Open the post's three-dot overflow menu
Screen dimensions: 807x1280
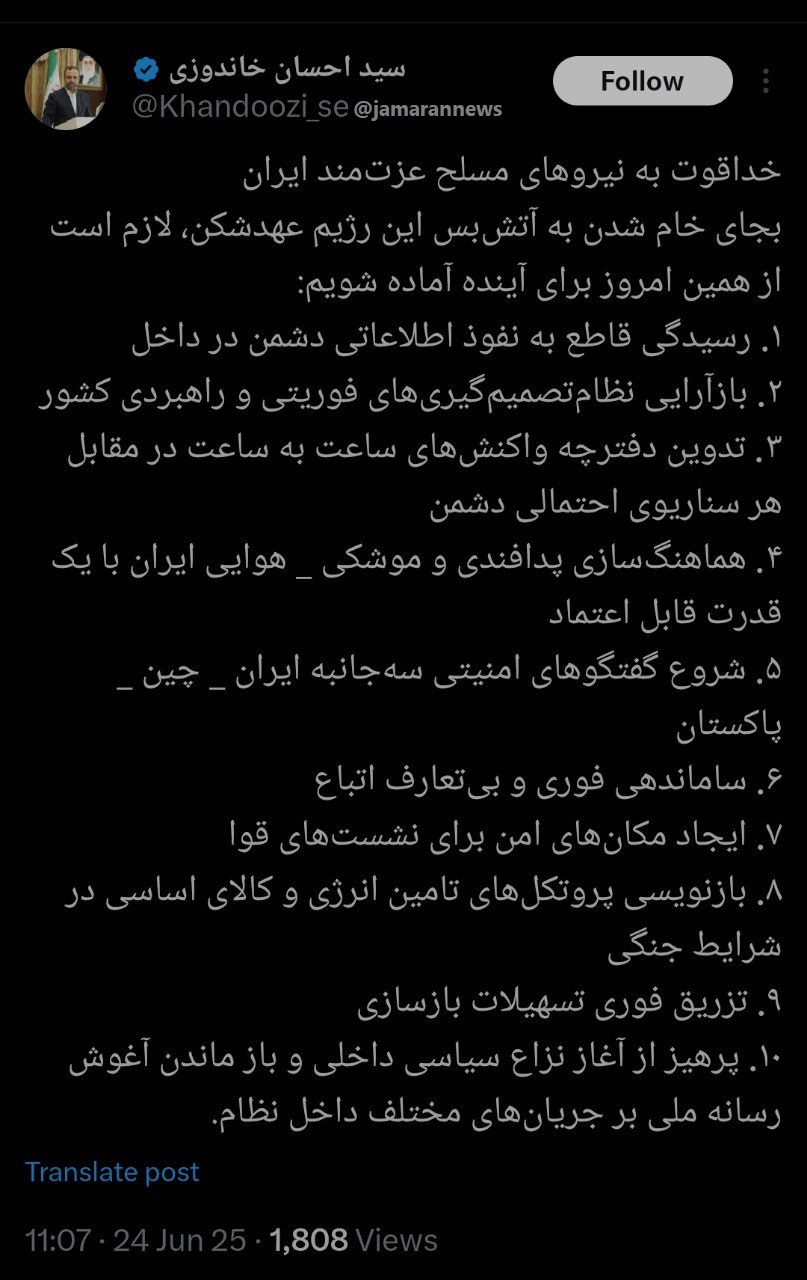[x=766, y=81]
